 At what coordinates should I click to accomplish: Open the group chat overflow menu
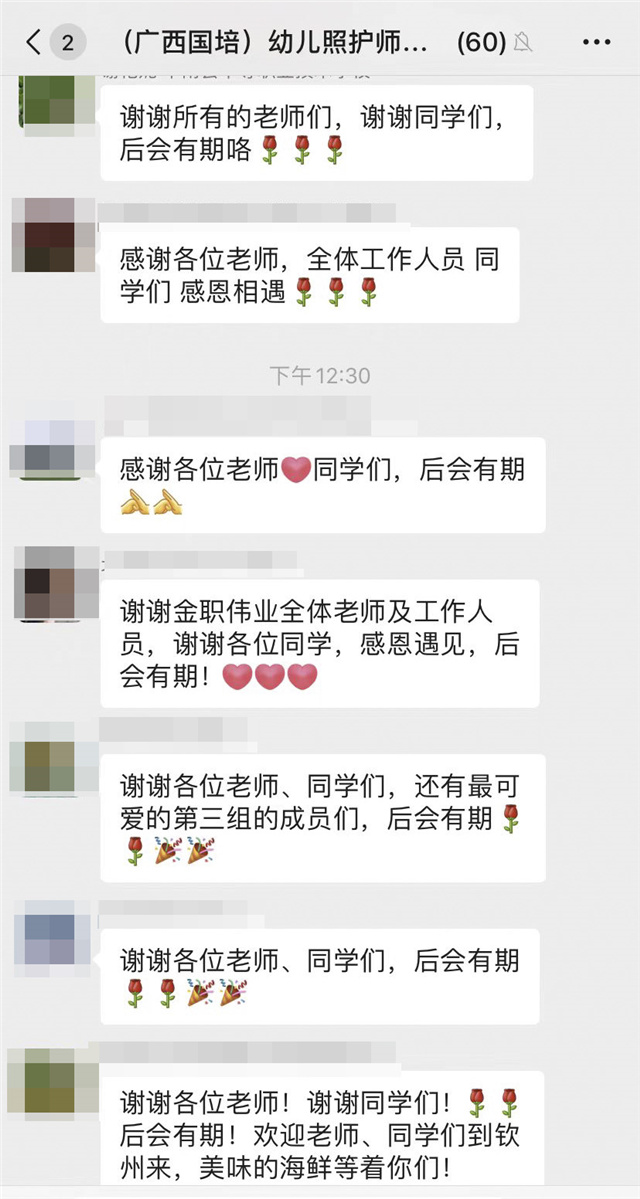595,42
